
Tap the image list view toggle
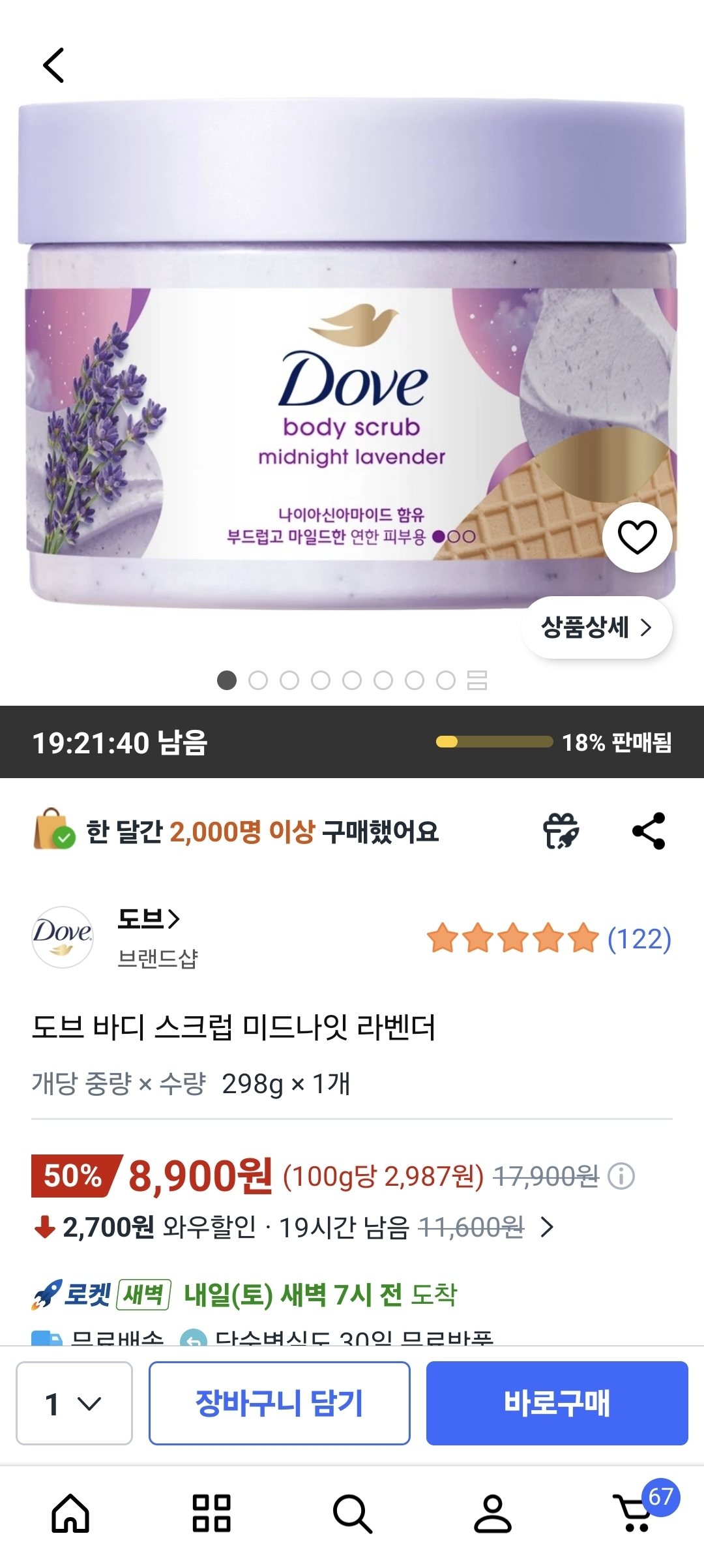click(x=477, y=680)
